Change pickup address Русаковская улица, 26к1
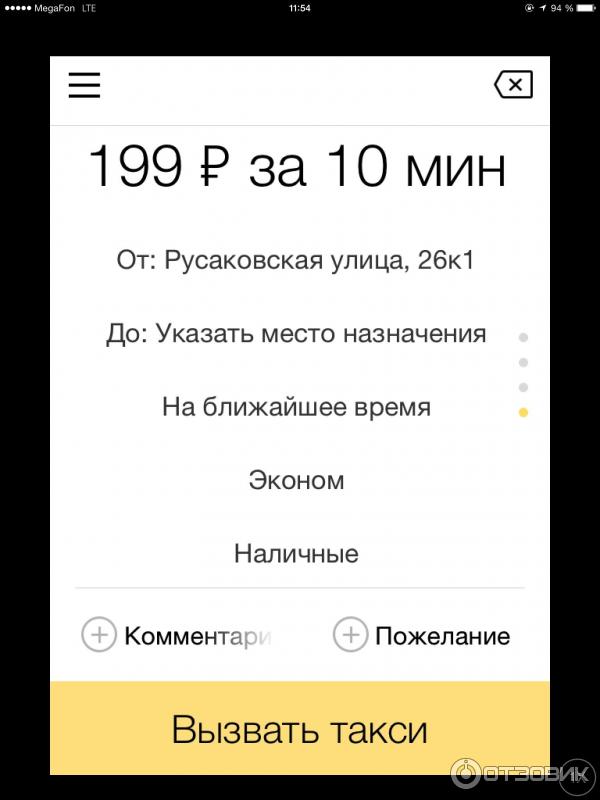Viewport: 600px width, 800px height. coord(296,261)
